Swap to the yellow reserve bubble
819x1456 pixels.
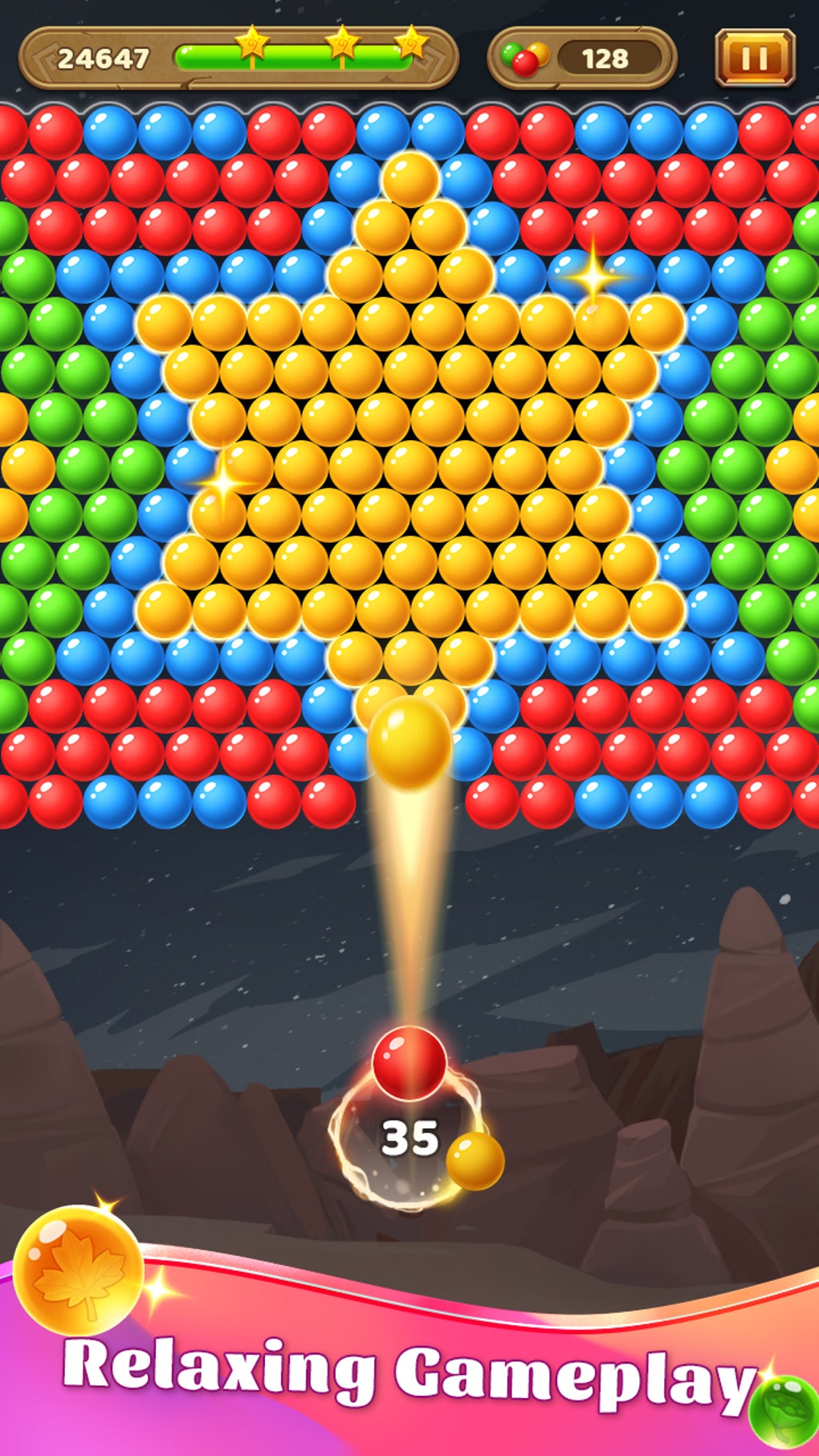[475, 1160]
